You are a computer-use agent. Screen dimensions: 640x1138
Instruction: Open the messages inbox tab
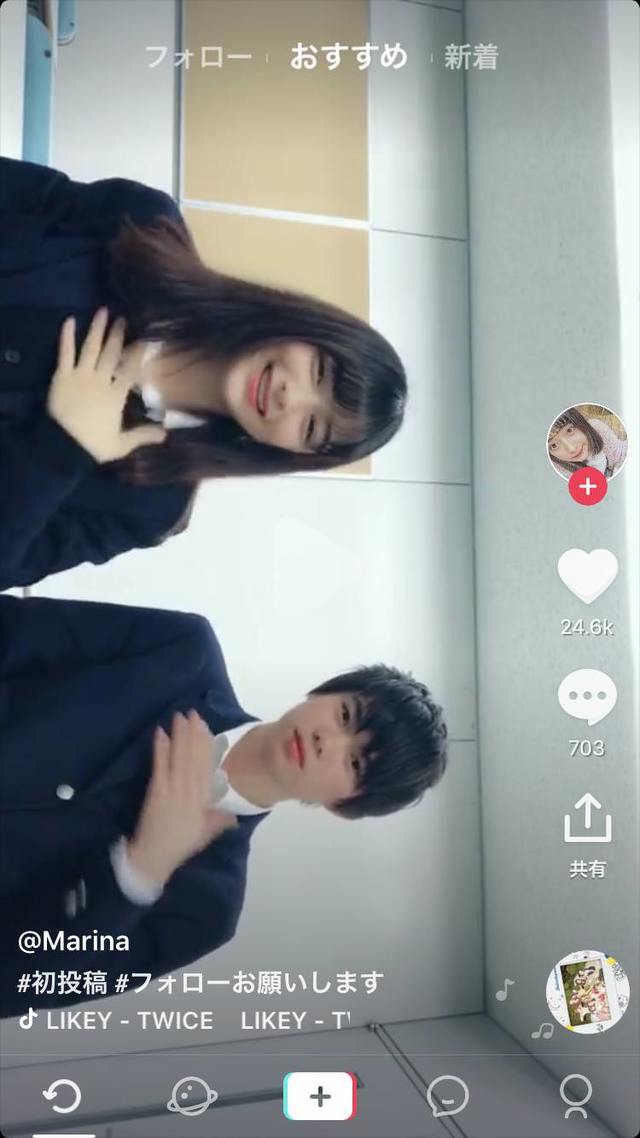click(448, 1096)
